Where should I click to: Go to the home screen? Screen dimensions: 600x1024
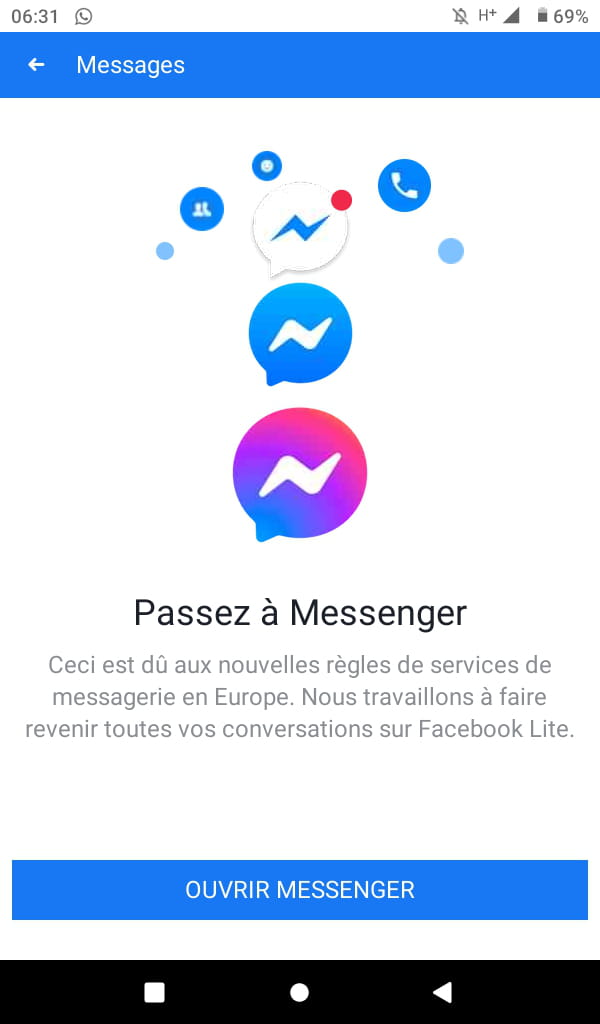(299, 993)
